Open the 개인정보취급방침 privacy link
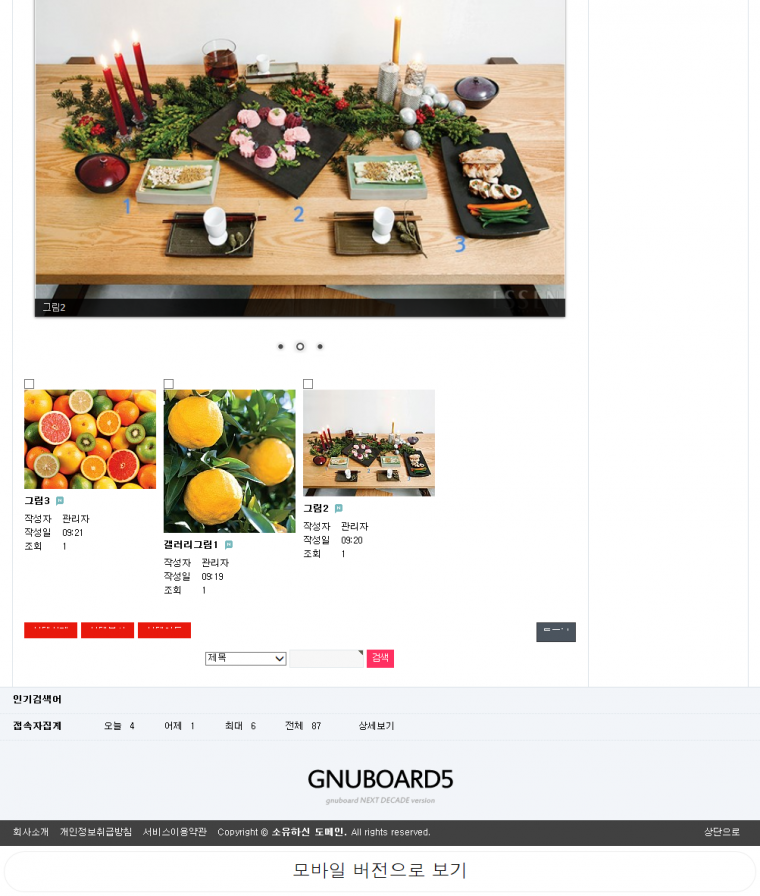This screenshot has height=896, width=760. pyautogui.click(x=96, y=832)
